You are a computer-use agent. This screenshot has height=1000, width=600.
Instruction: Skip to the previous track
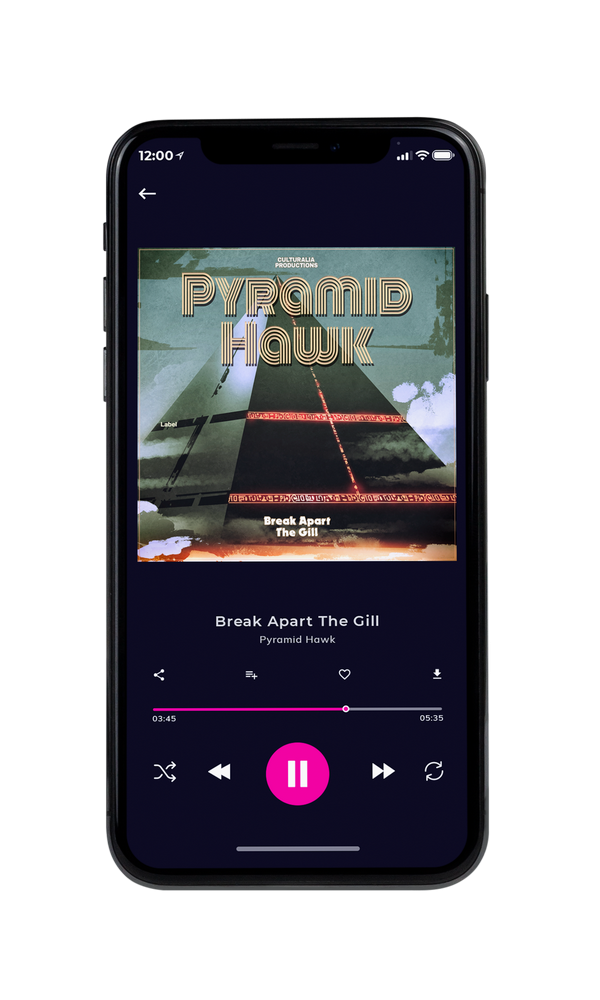[x=219, y=772]
